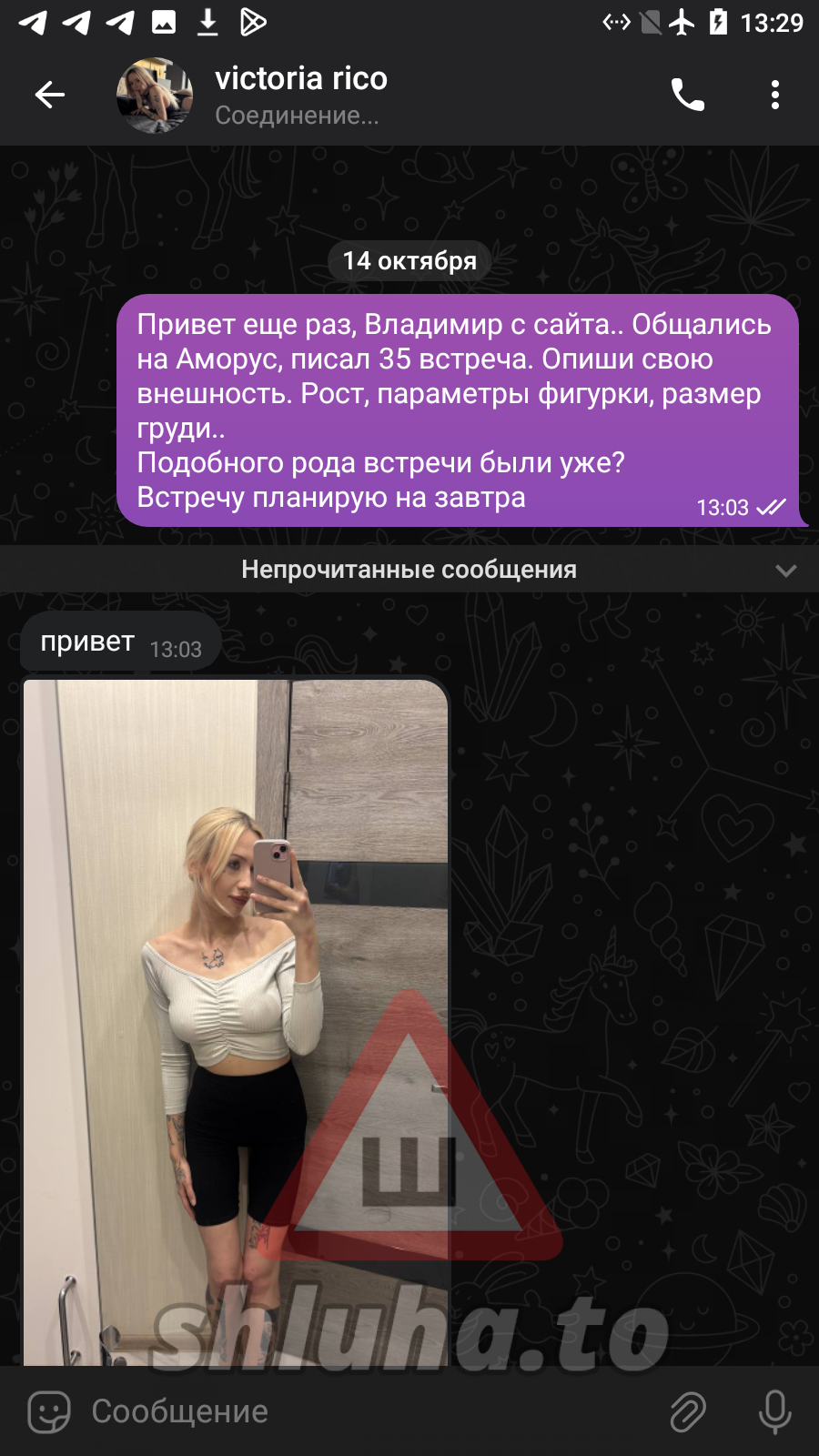The height and width of the screenshot is (1456, 819).
Task: Open the received photo in full view
Action: (236, 1019)
